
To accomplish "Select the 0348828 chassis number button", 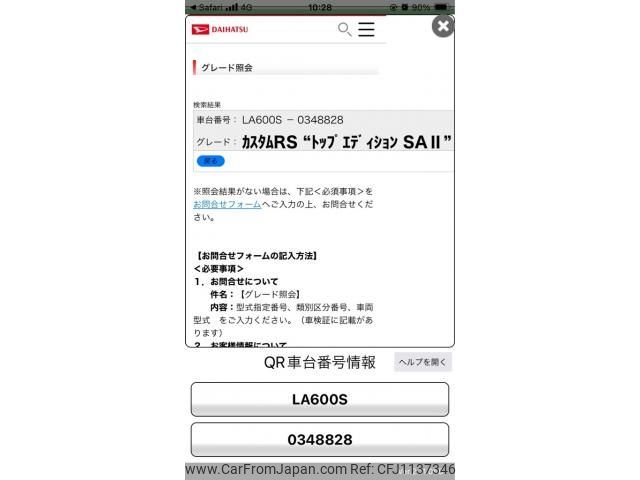I will [319, 440].
